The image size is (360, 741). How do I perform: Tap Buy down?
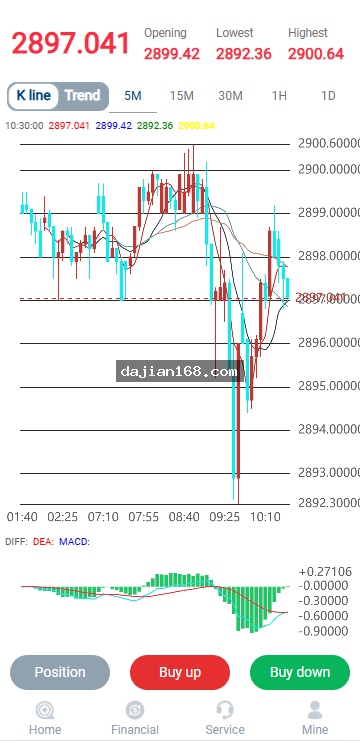point(300,672)
